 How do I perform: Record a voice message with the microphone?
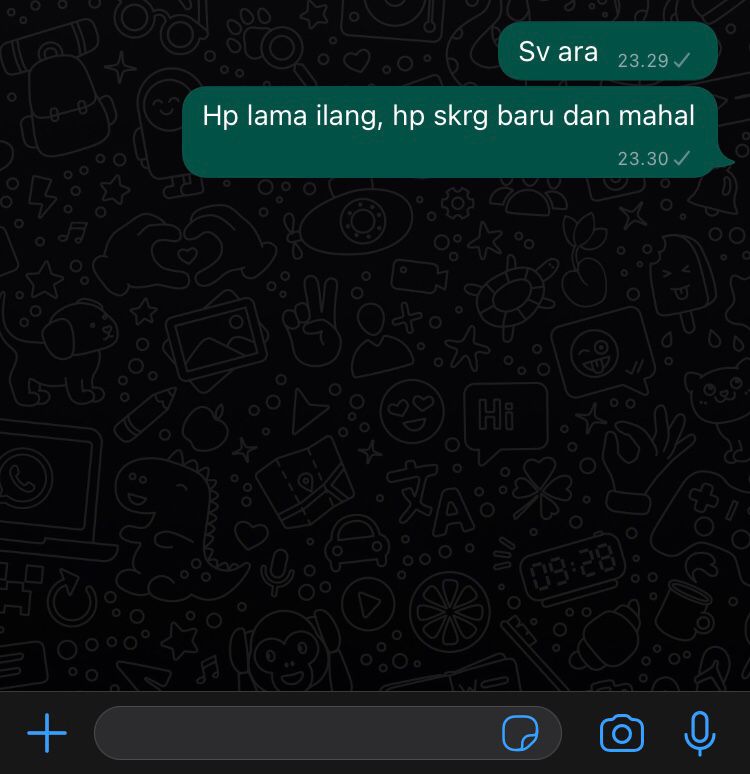699,734
